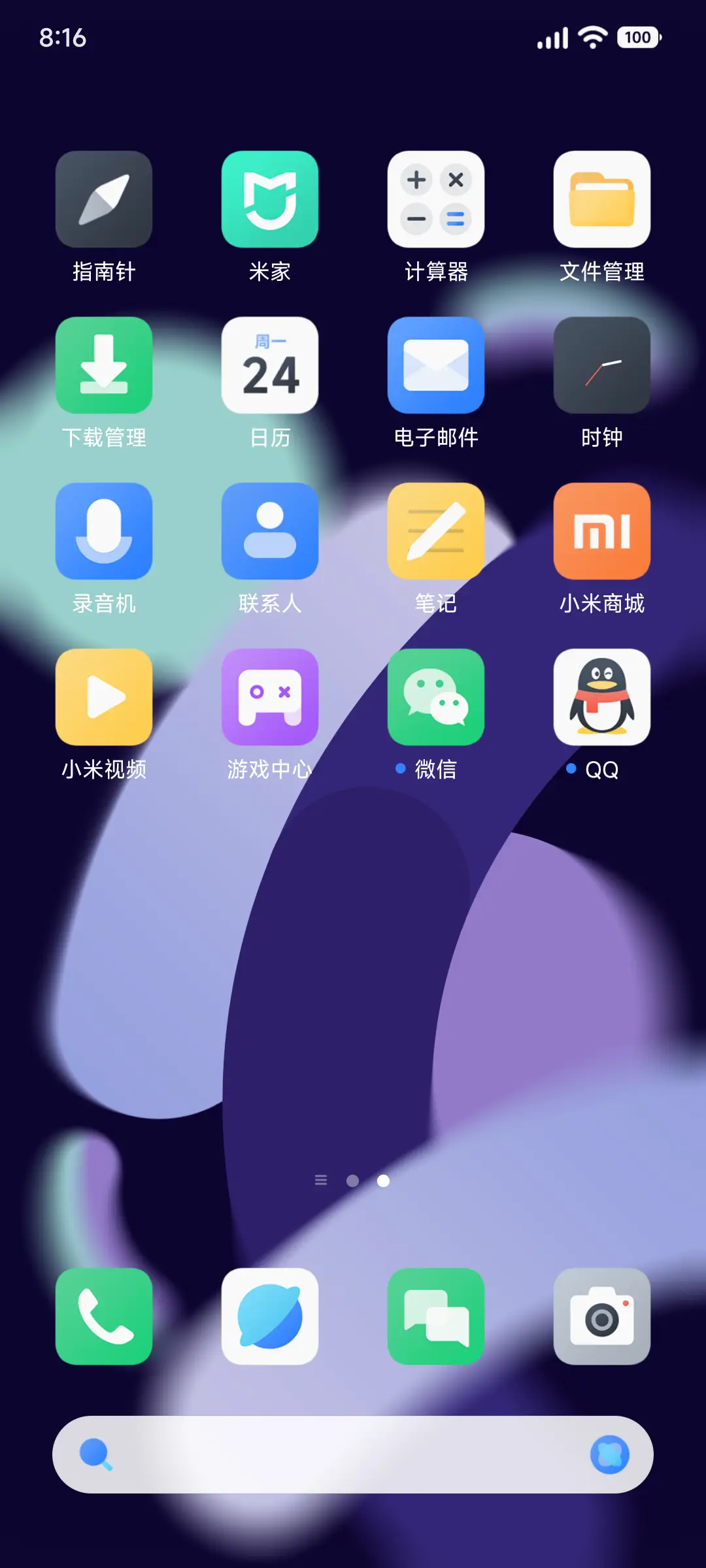Launch the 米家 Mi Home app
Viewport: 706px width, 1568px height.
[x=271, y=200]
